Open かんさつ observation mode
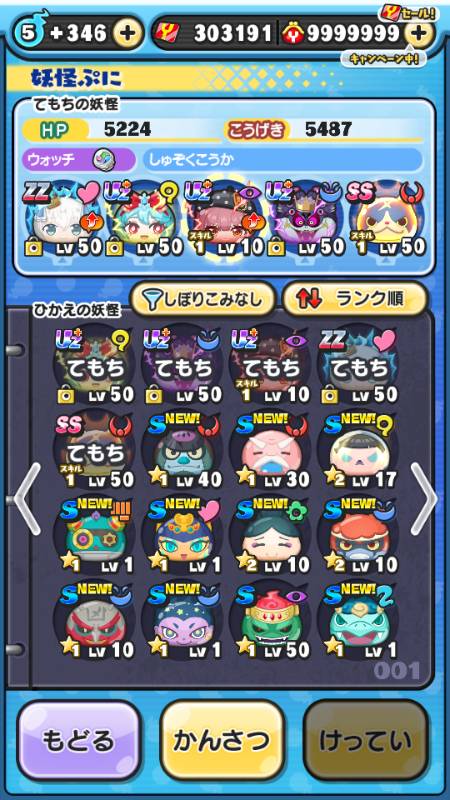450x800 pixels. [x=222, y=741]
